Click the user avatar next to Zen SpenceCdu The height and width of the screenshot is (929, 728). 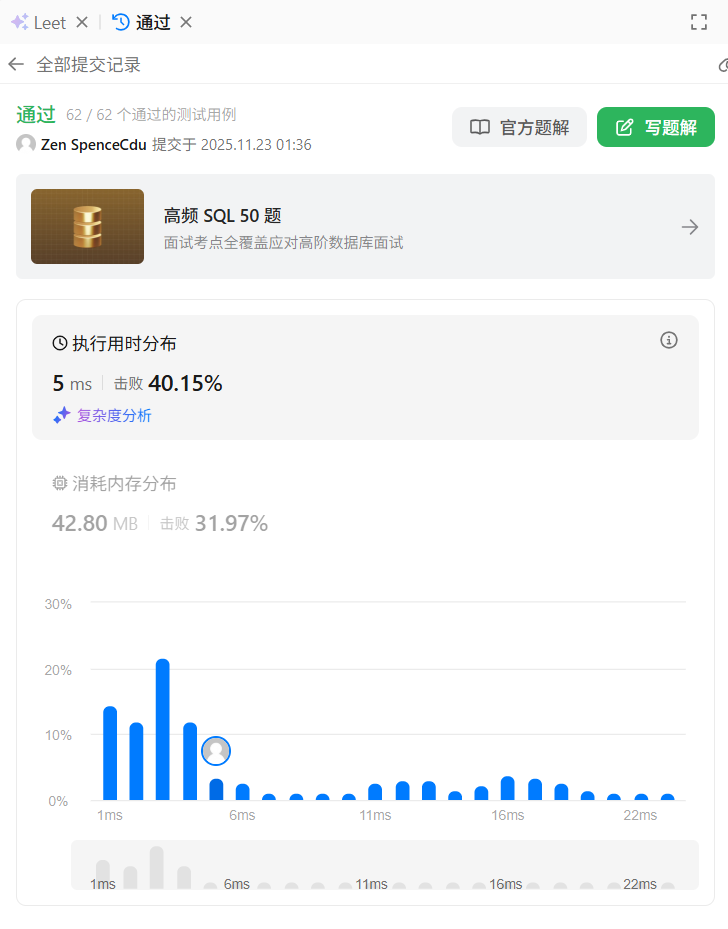pos(25,144)
